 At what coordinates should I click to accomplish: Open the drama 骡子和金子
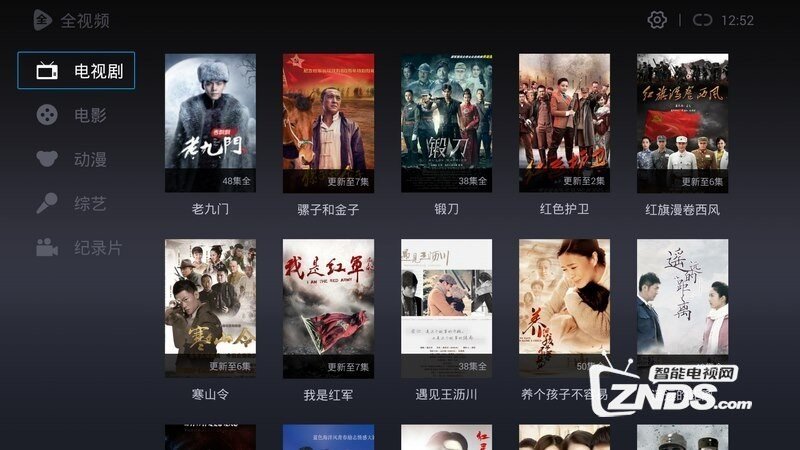[328, 123]
